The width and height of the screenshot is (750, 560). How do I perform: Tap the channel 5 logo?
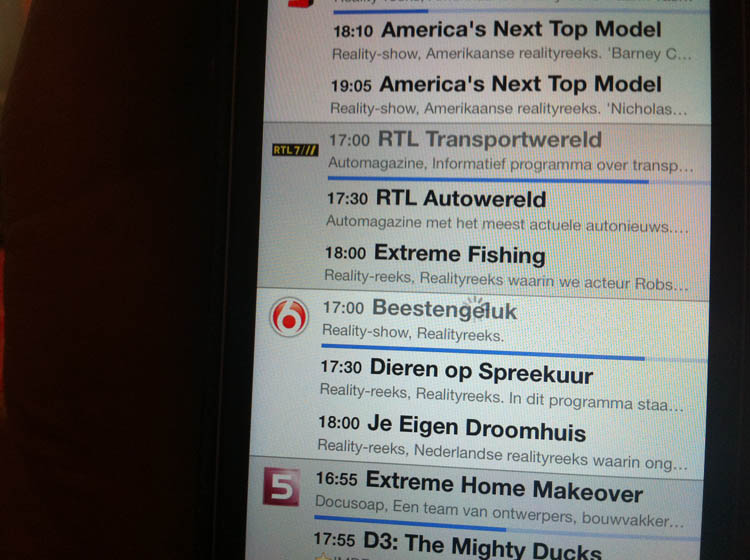(281, 487)
